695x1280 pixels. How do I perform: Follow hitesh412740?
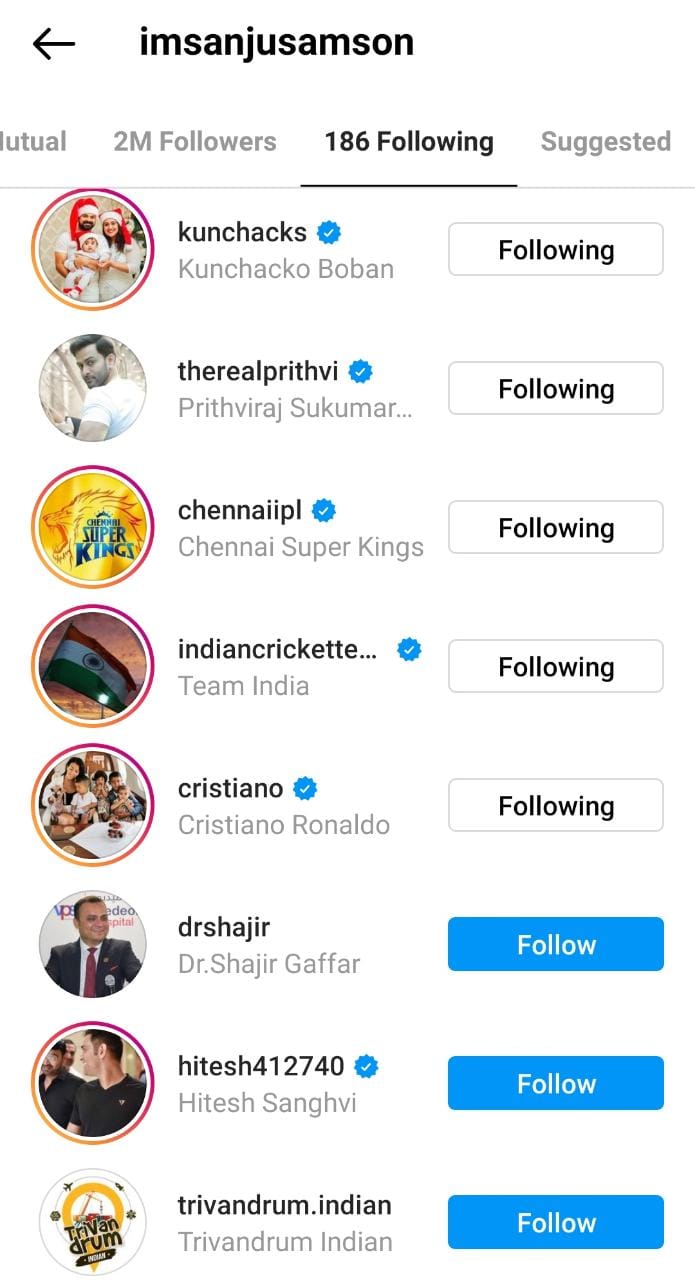555,1083
